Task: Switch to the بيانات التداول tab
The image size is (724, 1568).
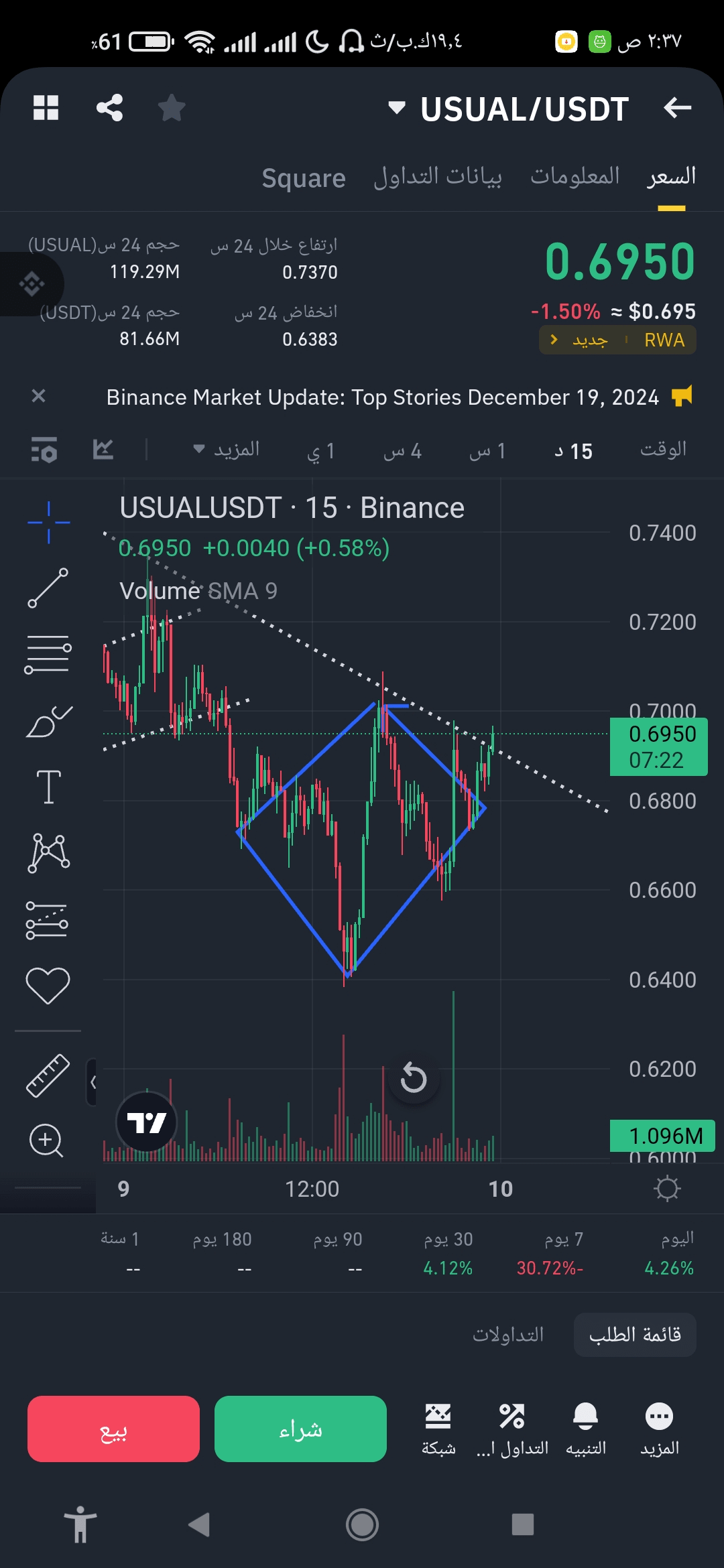Action: [437, 176]
